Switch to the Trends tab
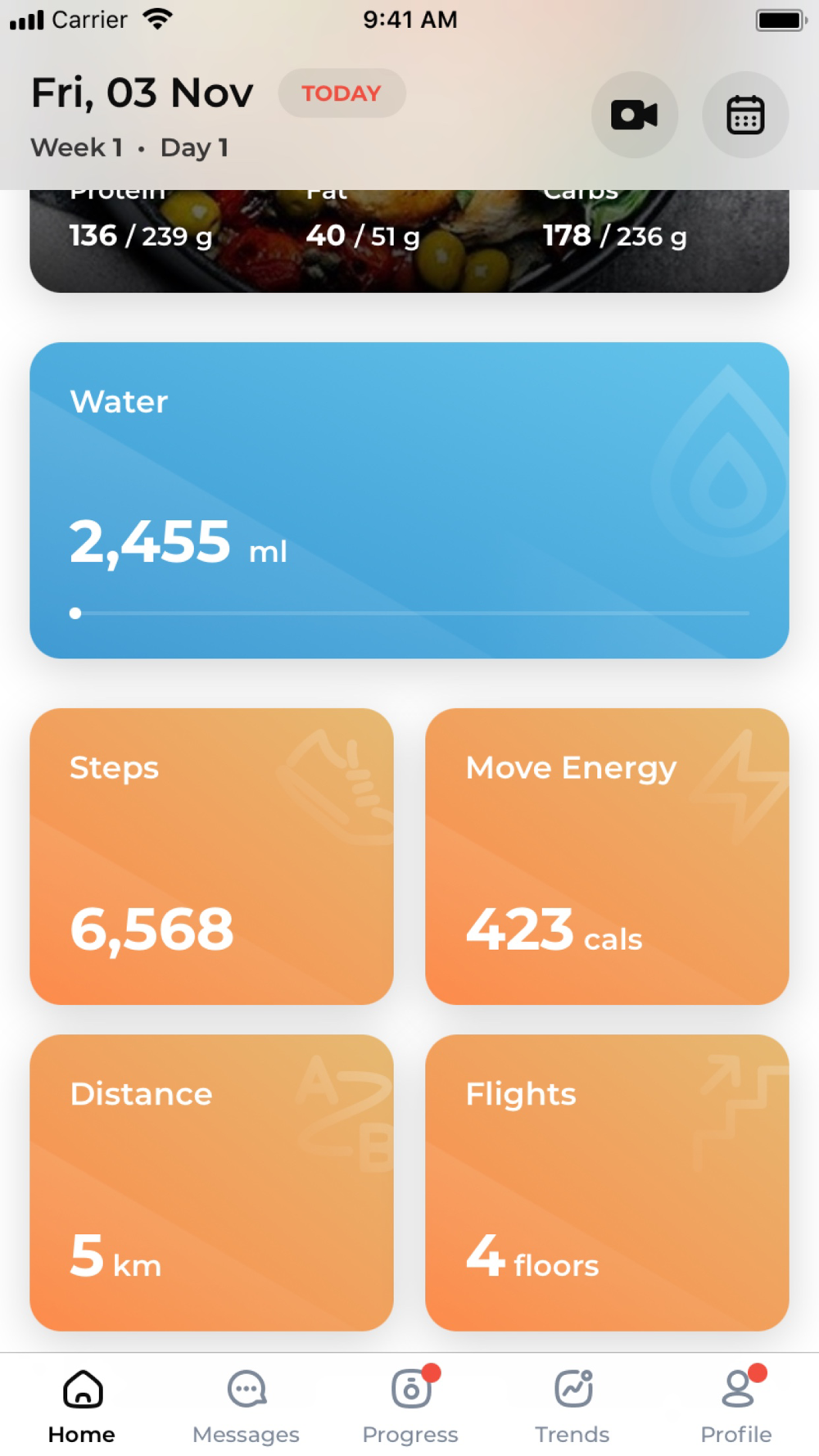The height and width of the screenshot is (1456, 819). (572, 1406)
